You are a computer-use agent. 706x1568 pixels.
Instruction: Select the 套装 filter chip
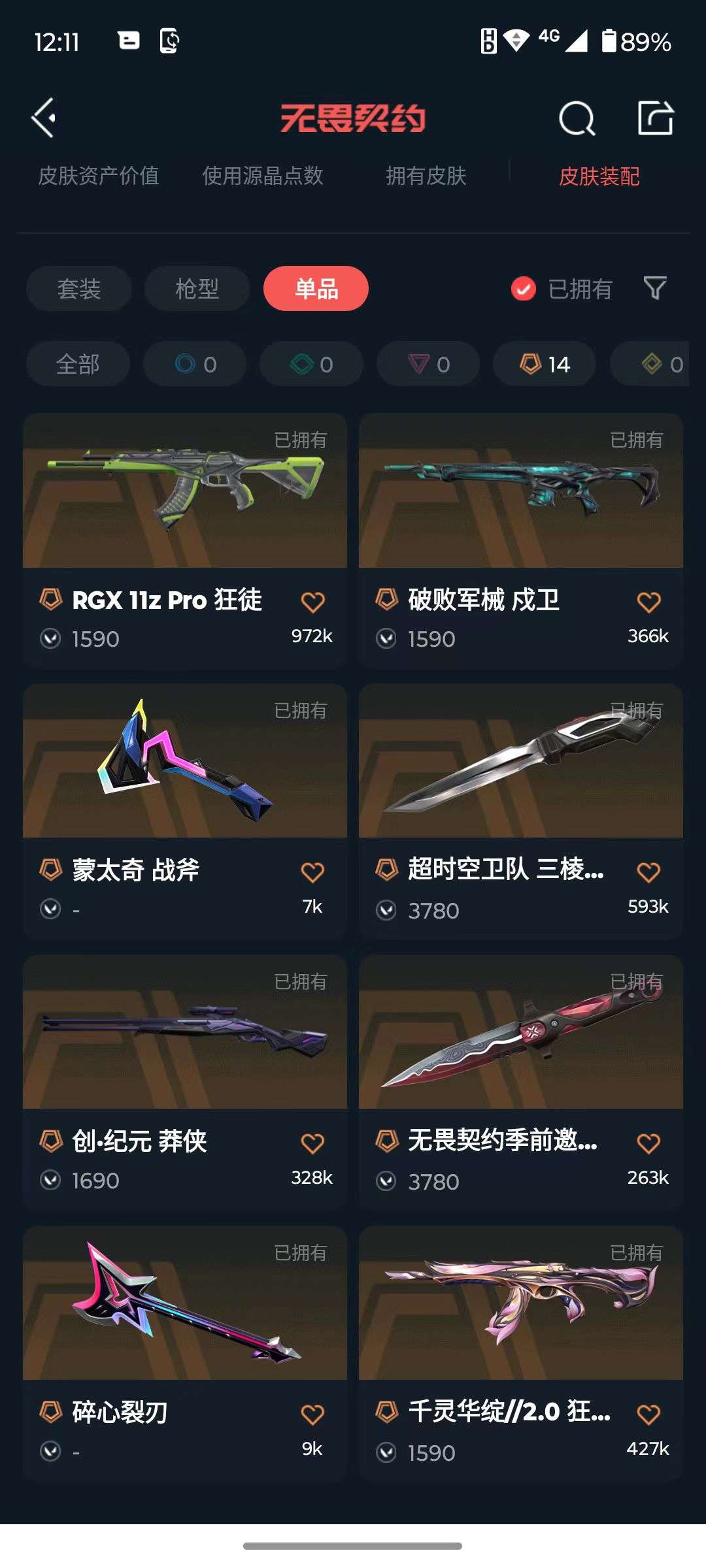coord(79,288)
